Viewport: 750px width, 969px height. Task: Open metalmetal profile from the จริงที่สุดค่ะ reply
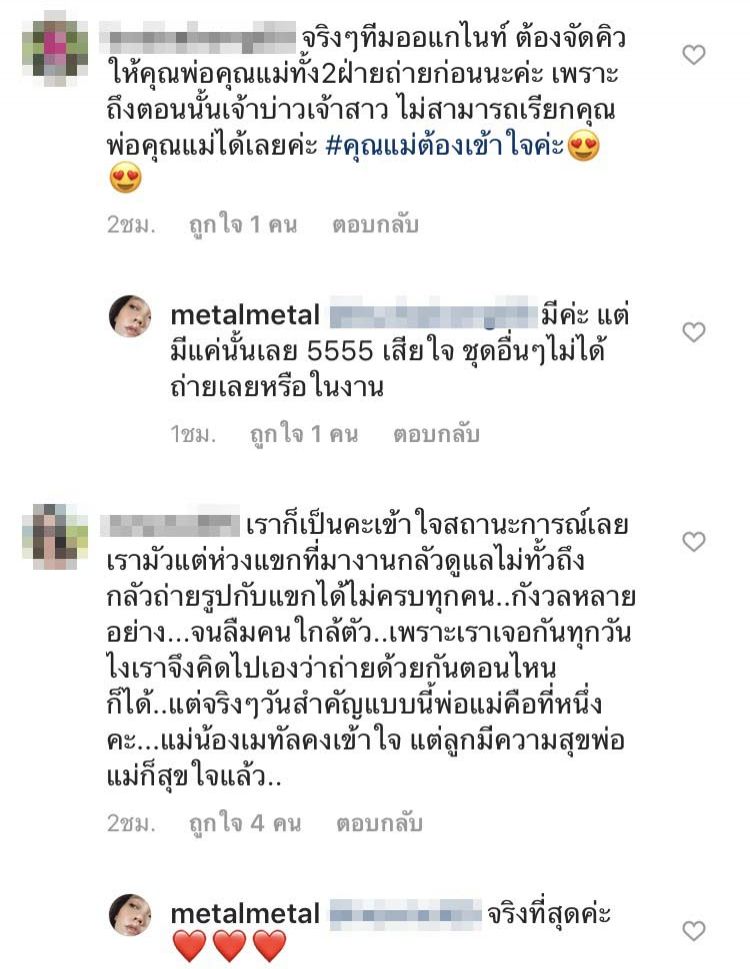pos(245,913)
